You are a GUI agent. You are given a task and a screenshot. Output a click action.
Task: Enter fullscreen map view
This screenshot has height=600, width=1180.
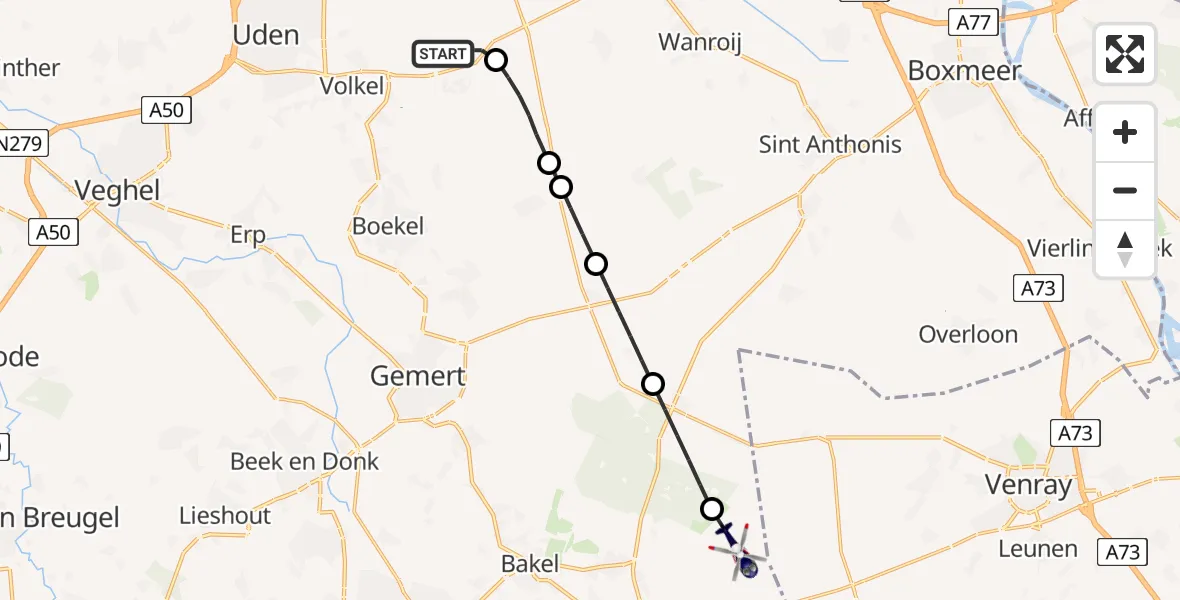(1125, 54)
